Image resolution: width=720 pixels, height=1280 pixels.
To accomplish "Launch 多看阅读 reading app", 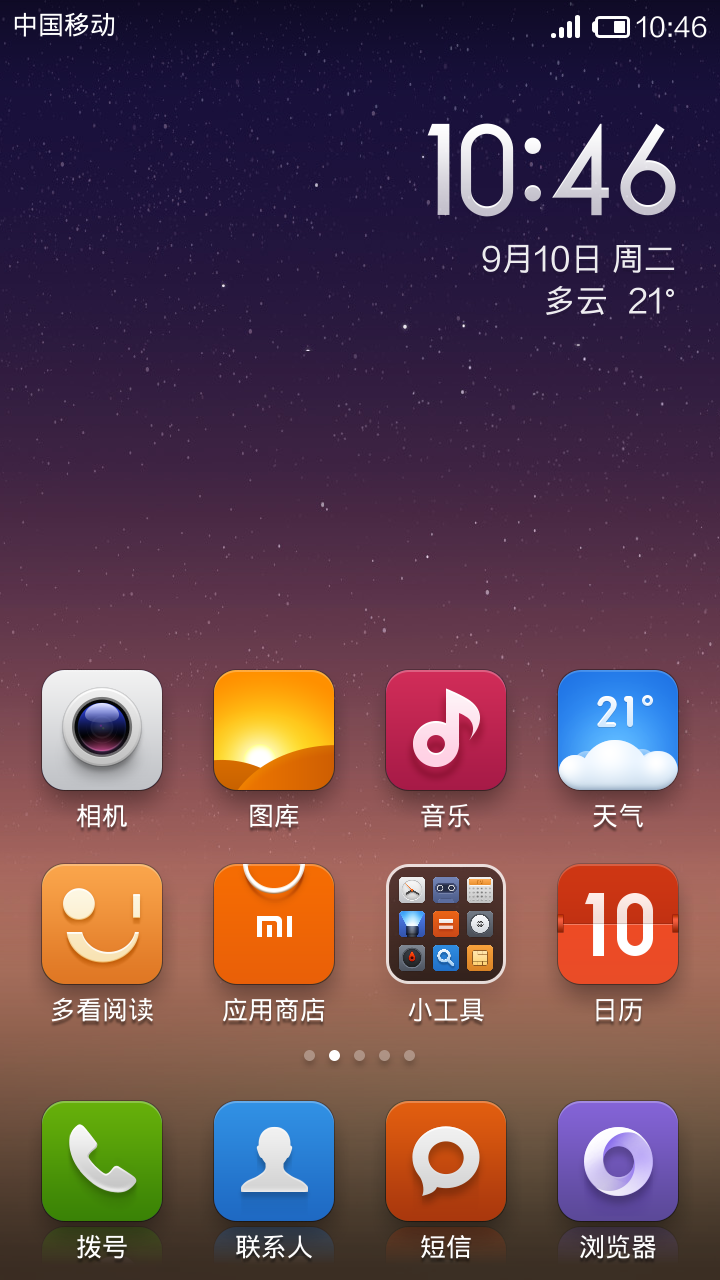I will click(102, 924).
